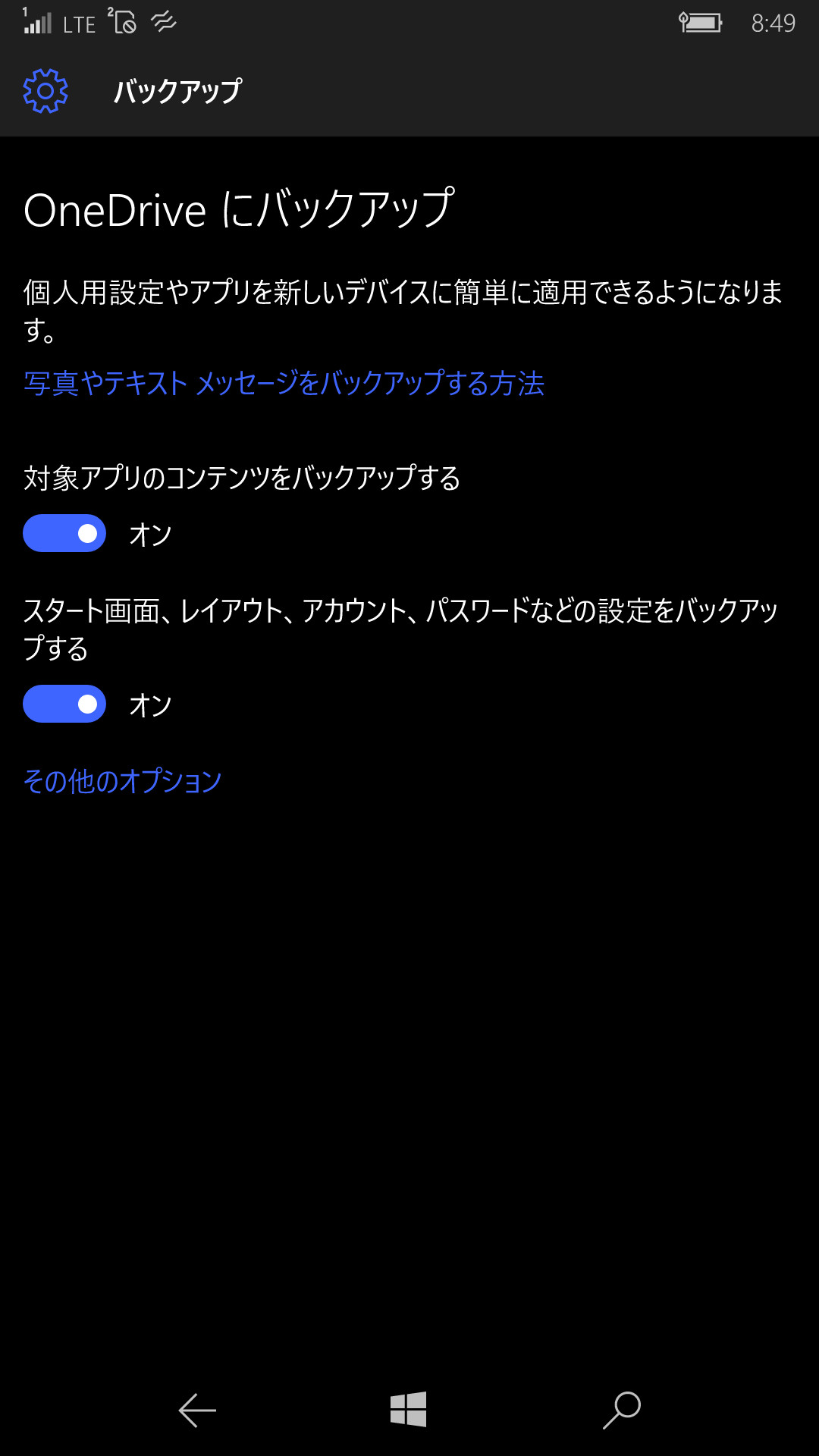Tap the バックアップ page title

tap(178, 91)
